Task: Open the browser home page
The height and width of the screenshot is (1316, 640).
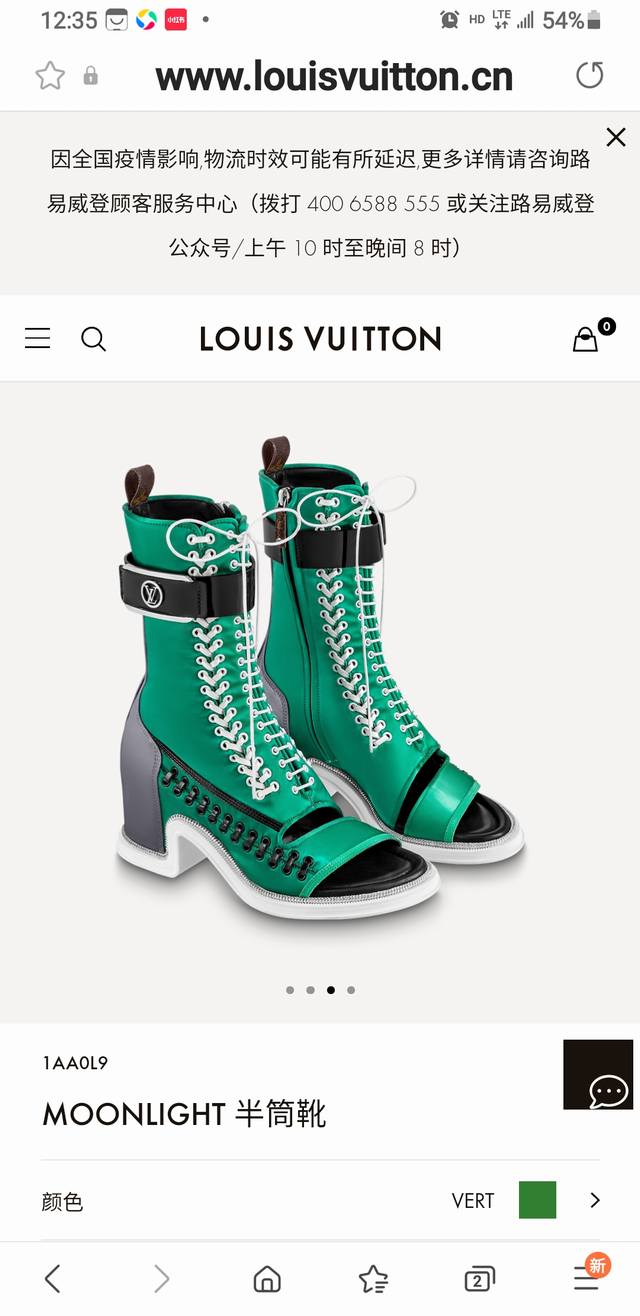Action: [x=267, y=1278]
